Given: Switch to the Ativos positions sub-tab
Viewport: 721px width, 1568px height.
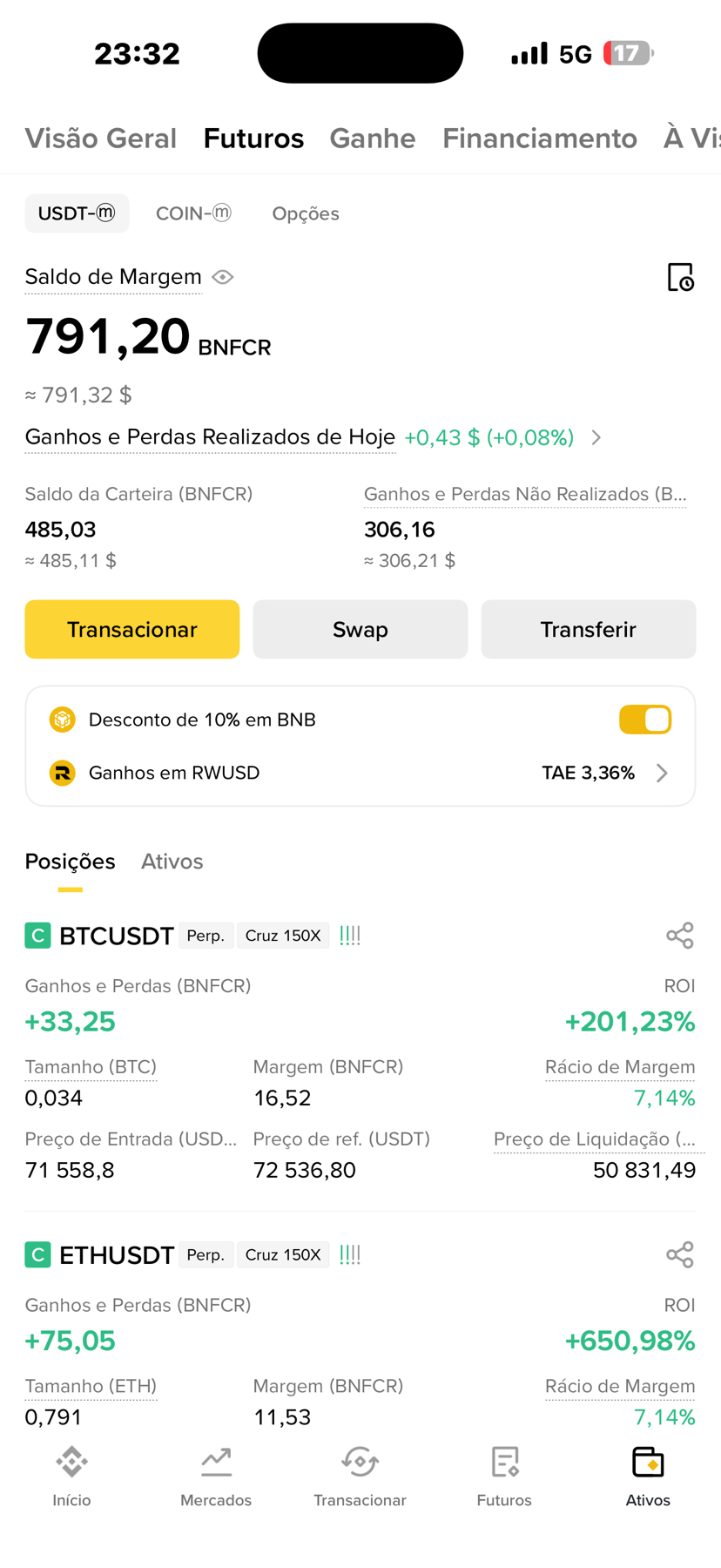Looking at the screenshot, I should point(172,862).
